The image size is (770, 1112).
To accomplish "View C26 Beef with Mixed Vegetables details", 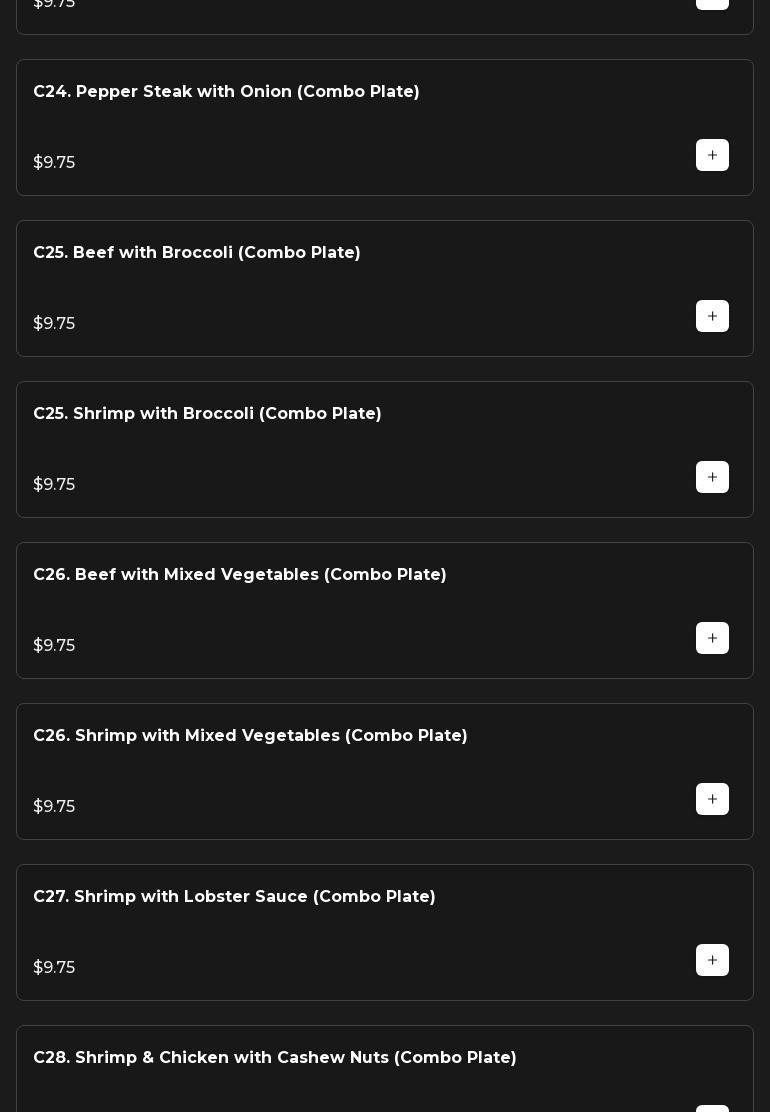I will (240, 575).
